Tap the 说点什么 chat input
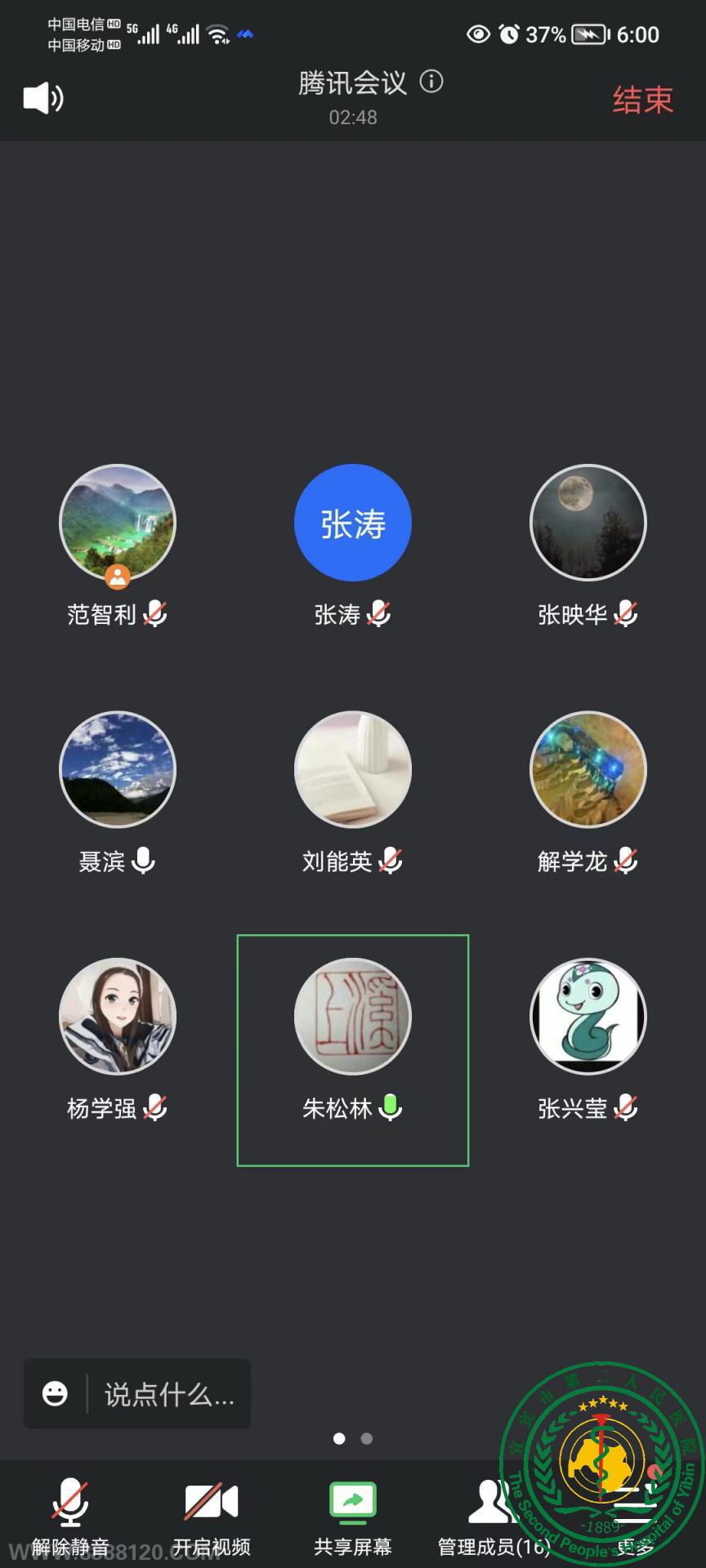This screenshot has height=1568, width=706. pyautogui.click(x=169, y=1394)
